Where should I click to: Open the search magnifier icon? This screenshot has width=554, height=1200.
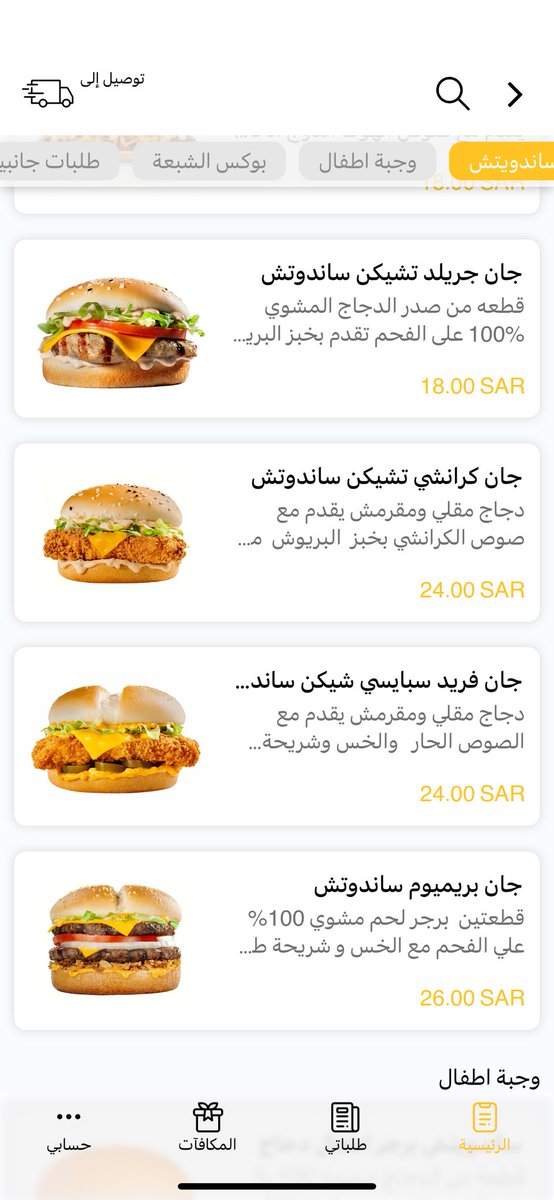pyautogui.click(x=453, y=94)
